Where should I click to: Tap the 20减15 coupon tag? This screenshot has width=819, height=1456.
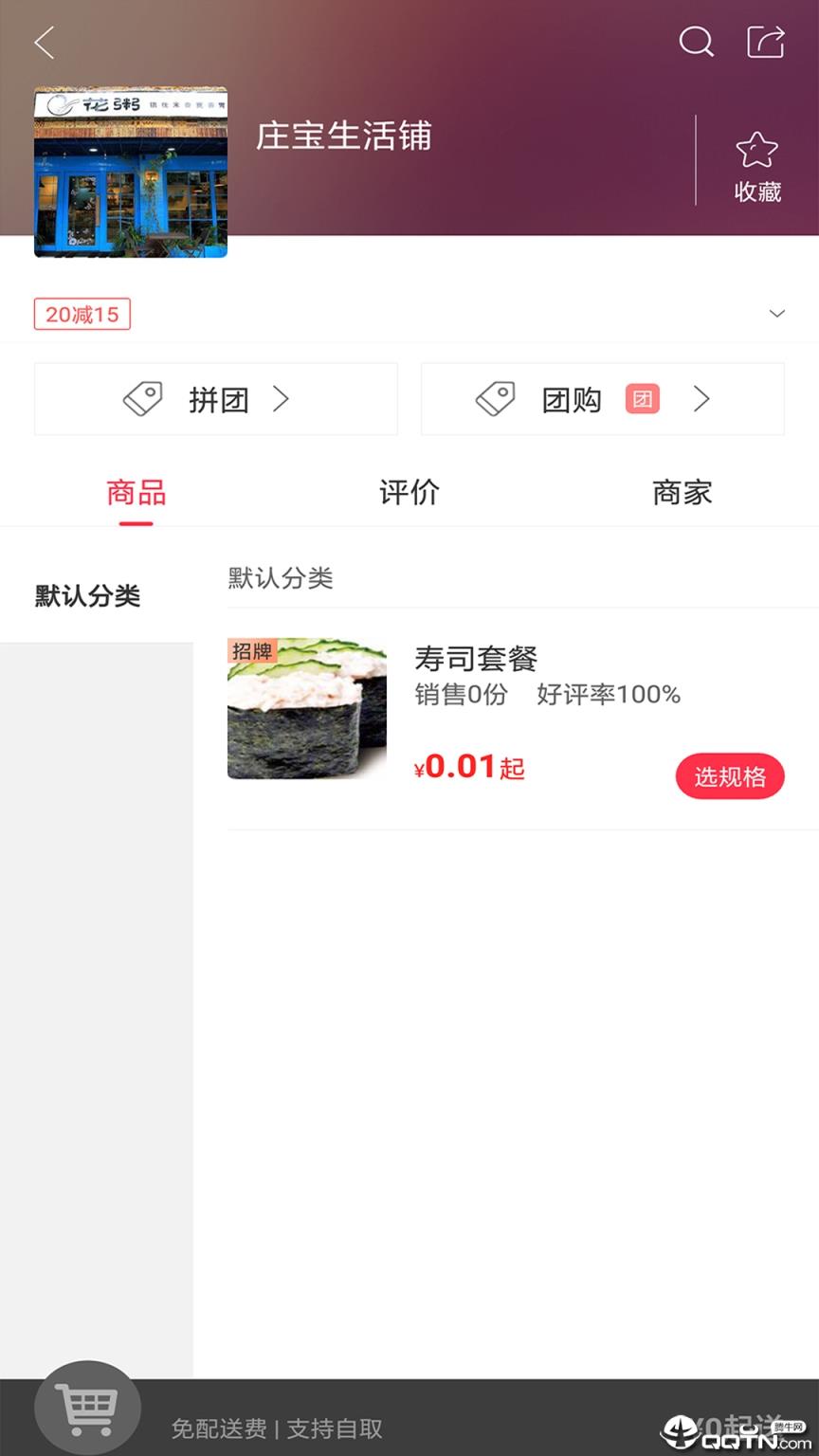pos(82,314)
